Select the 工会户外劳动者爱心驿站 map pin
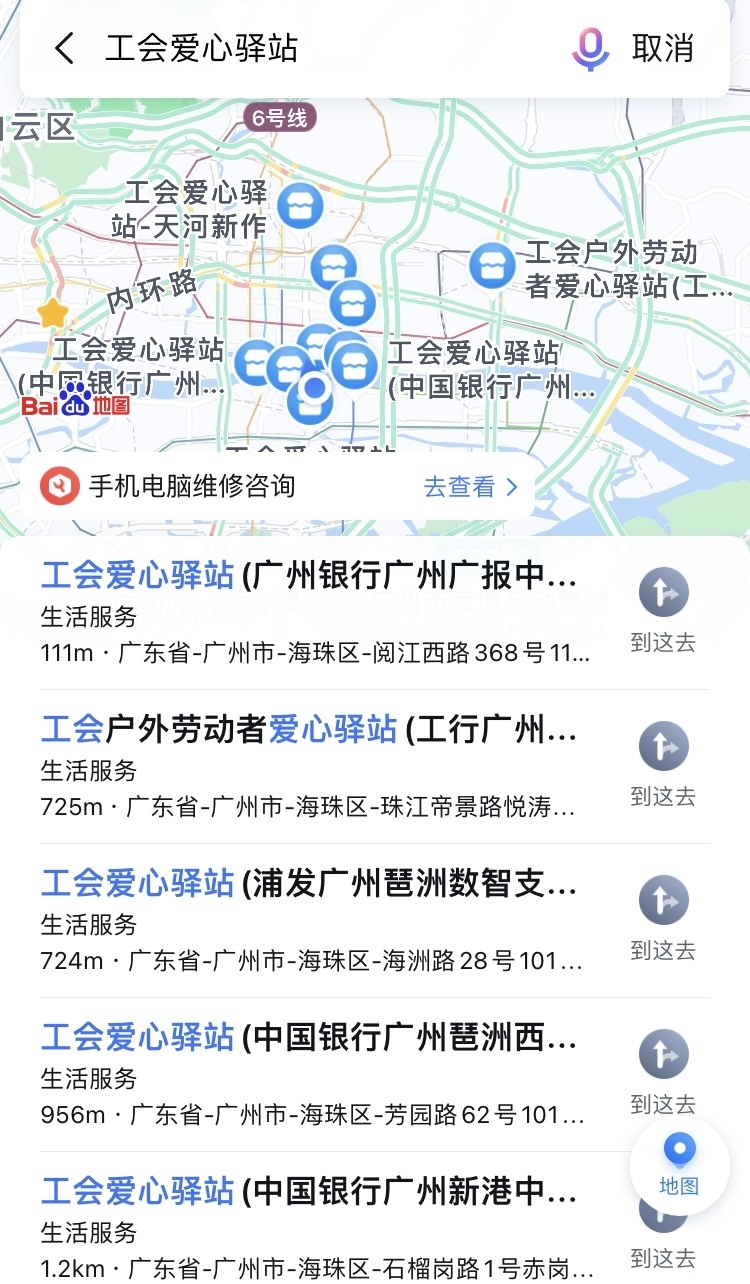The width and height of the screenshot is (750, 1284). 492,265
